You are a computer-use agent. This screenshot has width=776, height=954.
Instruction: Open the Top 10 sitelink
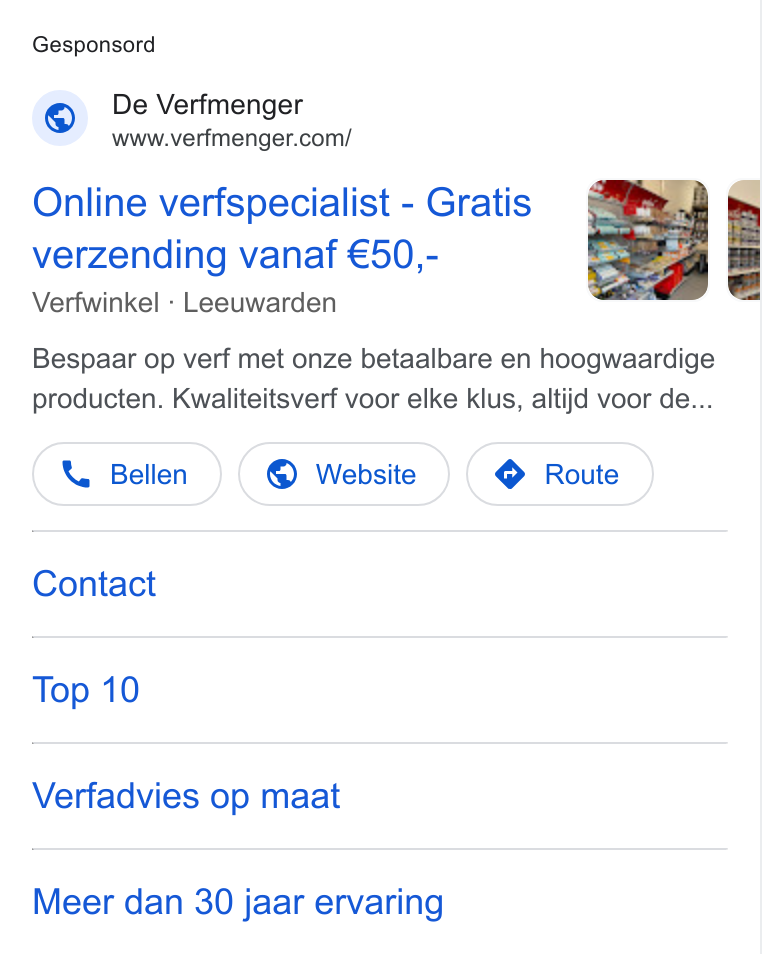coord(86,690)
